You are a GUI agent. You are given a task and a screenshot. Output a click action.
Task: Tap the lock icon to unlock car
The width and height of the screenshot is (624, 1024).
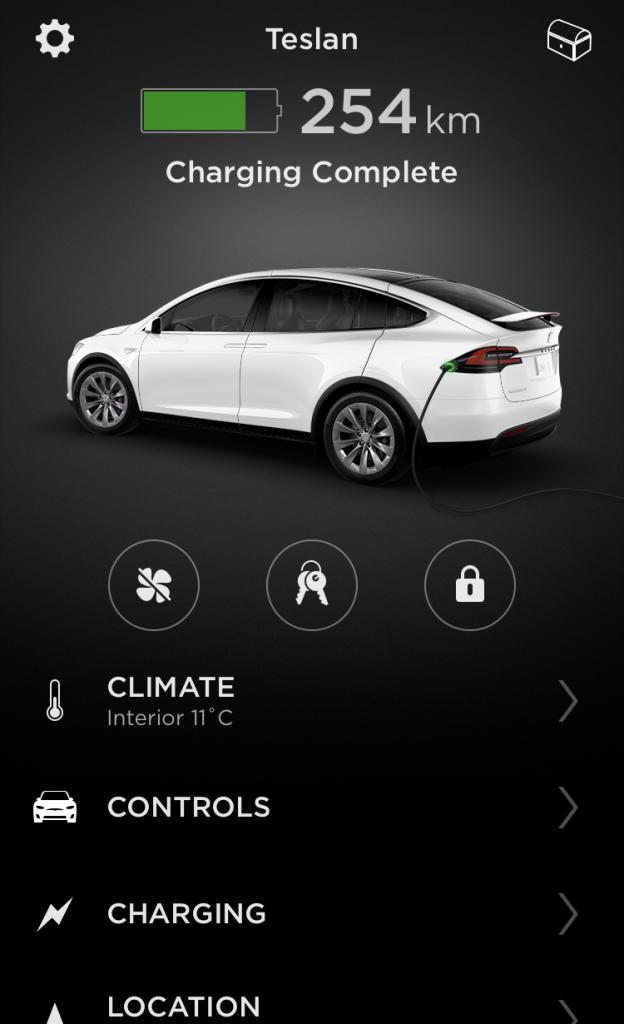(470, 585)
